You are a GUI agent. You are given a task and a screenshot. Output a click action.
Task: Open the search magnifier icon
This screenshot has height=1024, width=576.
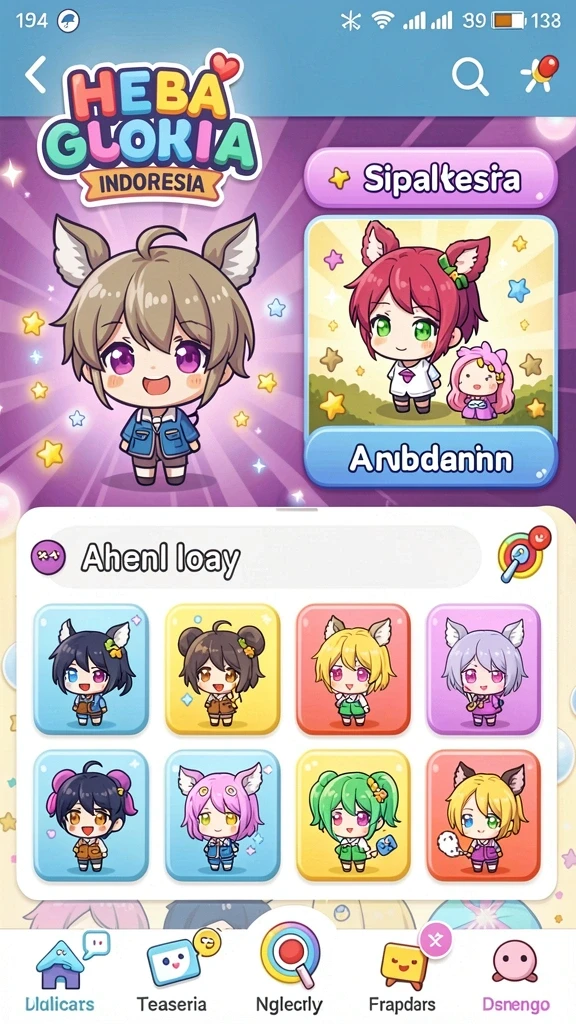pyautogui.click(x=470, y=76)
